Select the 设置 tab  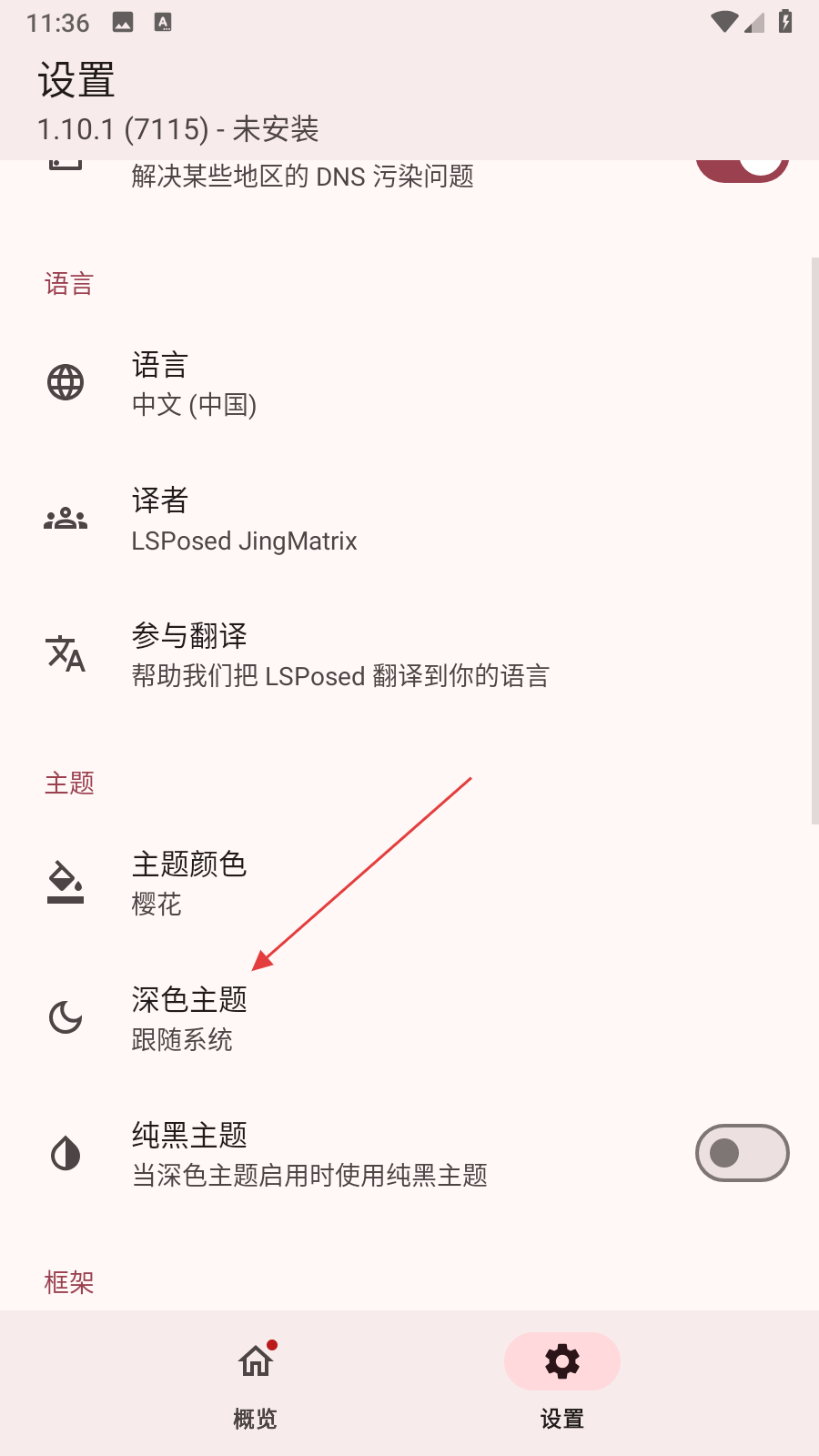click(561, 1381)
